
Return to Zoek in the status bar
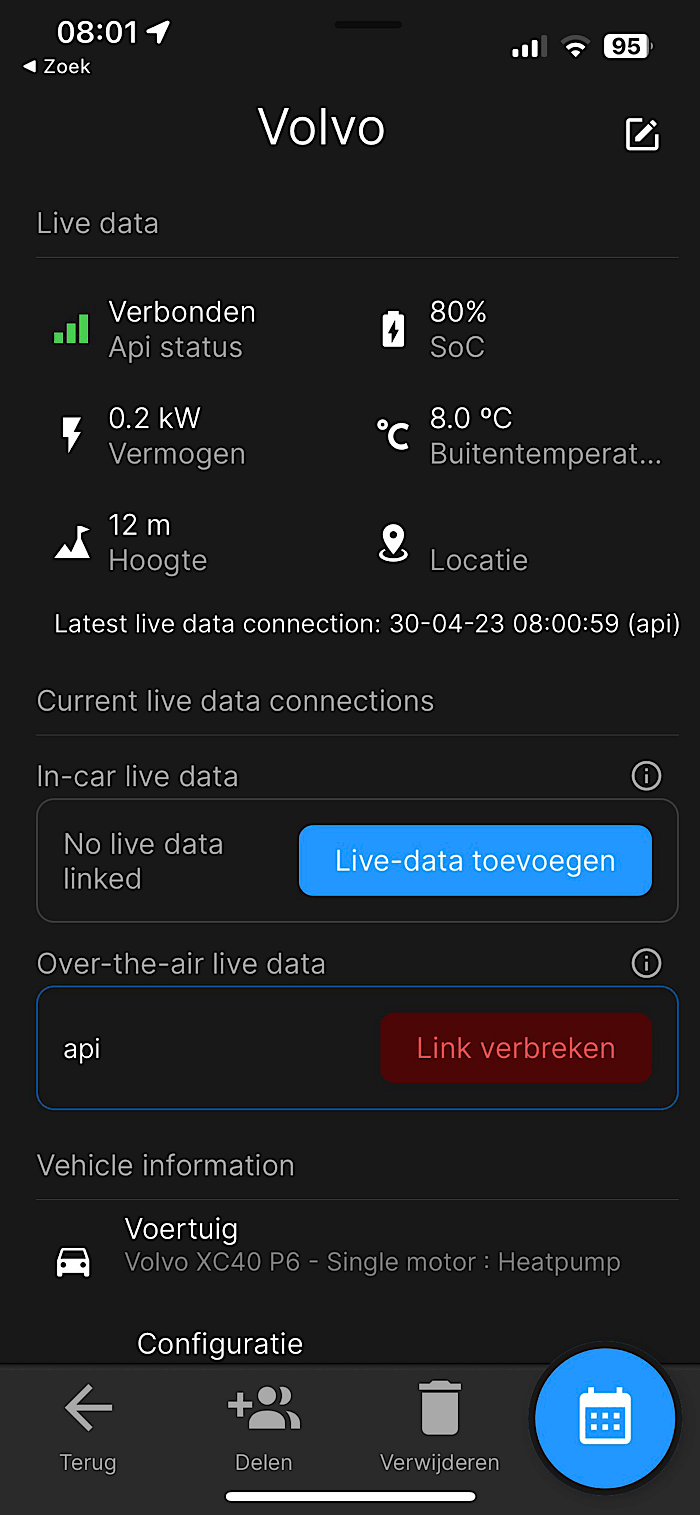pyautogui.click(x=58, y=67)
